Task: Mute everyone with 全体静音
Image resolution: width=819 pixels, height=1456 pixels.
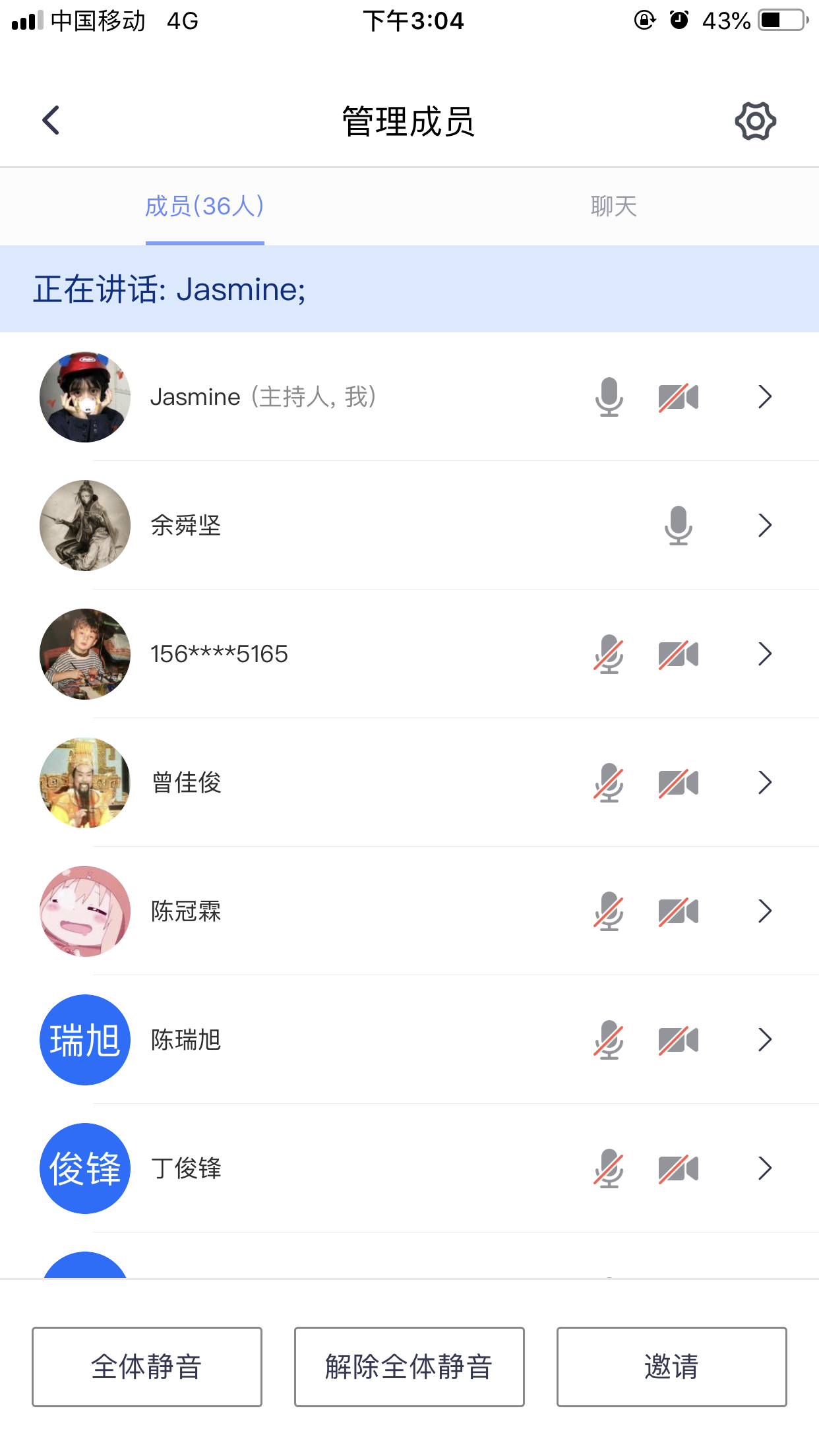Action: (x=147, y=1366)
